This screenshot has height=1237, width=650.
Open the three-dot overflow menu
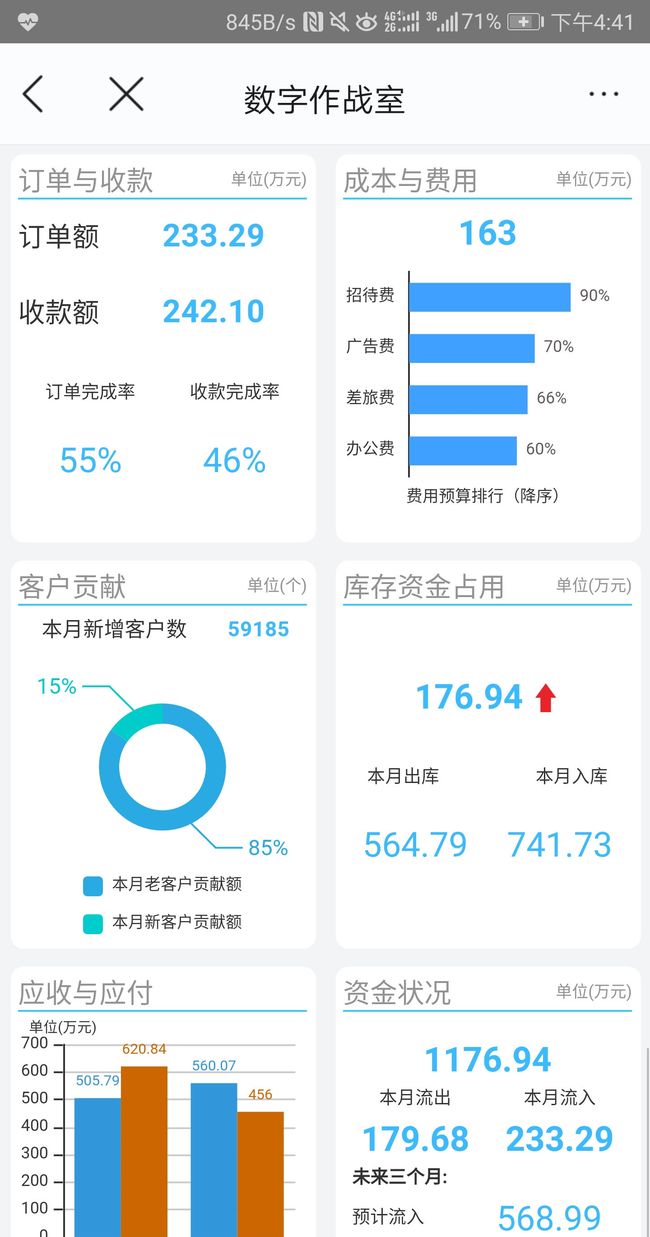603,95
